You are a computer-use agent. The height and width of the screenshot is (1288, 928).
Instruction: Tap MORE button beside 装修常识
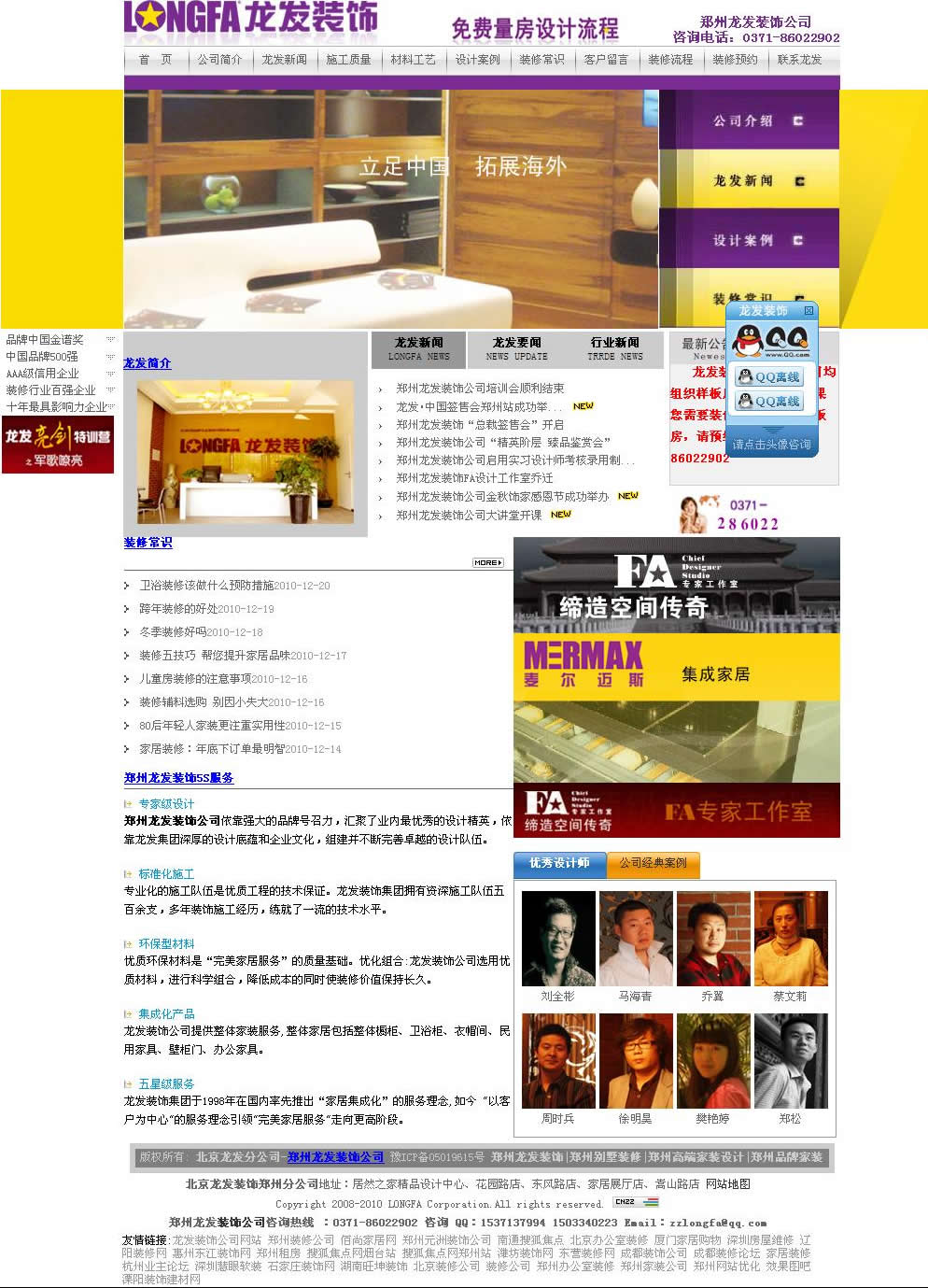pos(487,562)
